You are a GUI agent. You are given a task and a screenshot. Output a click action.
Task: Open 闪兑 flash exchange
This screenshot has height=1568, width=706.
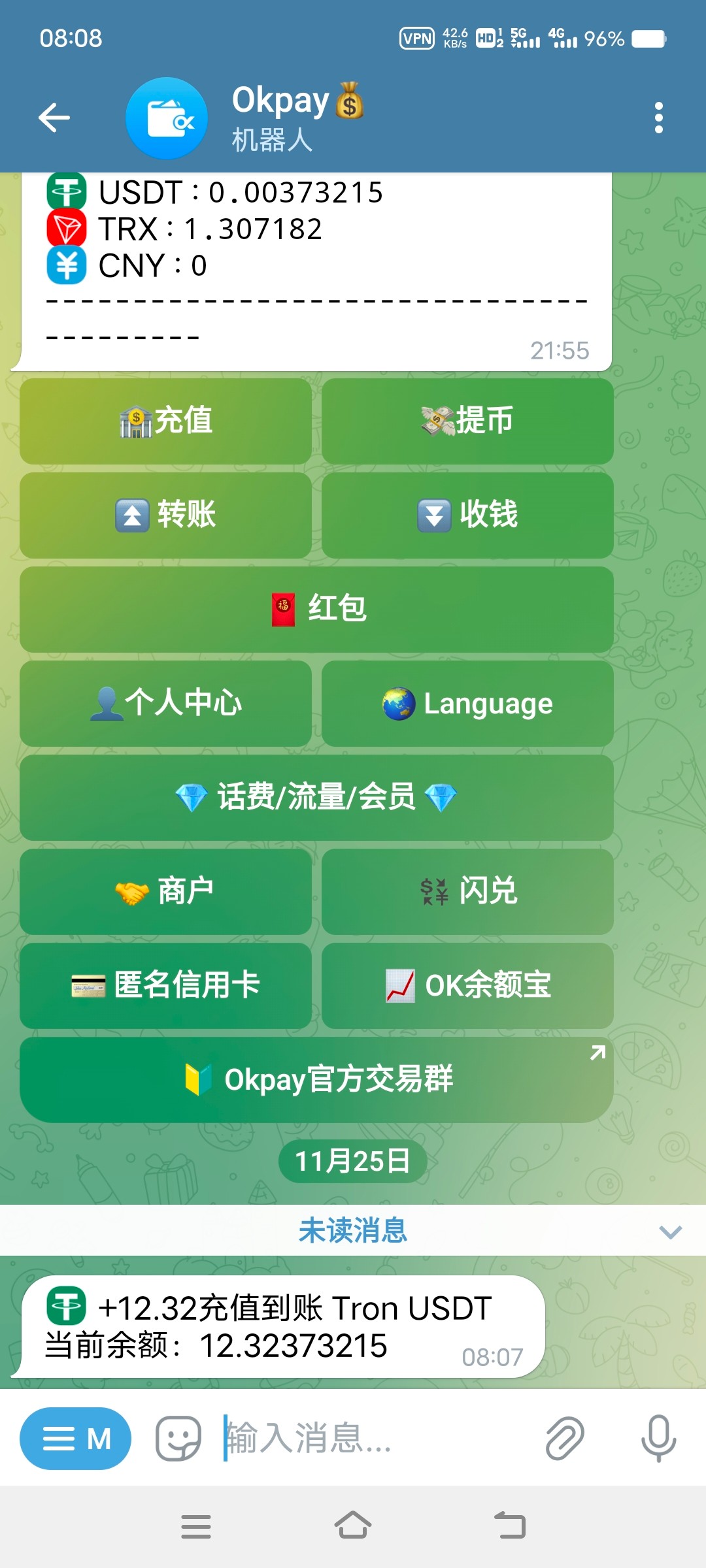[467, 891]
